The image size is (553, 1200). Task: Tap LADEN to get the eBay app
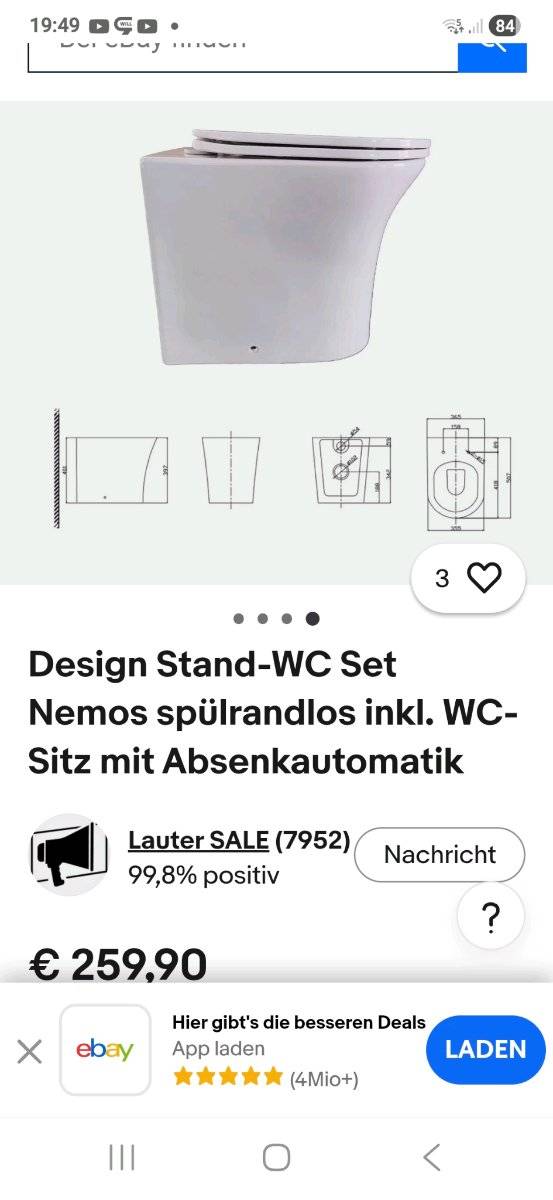pos(486,1049)
